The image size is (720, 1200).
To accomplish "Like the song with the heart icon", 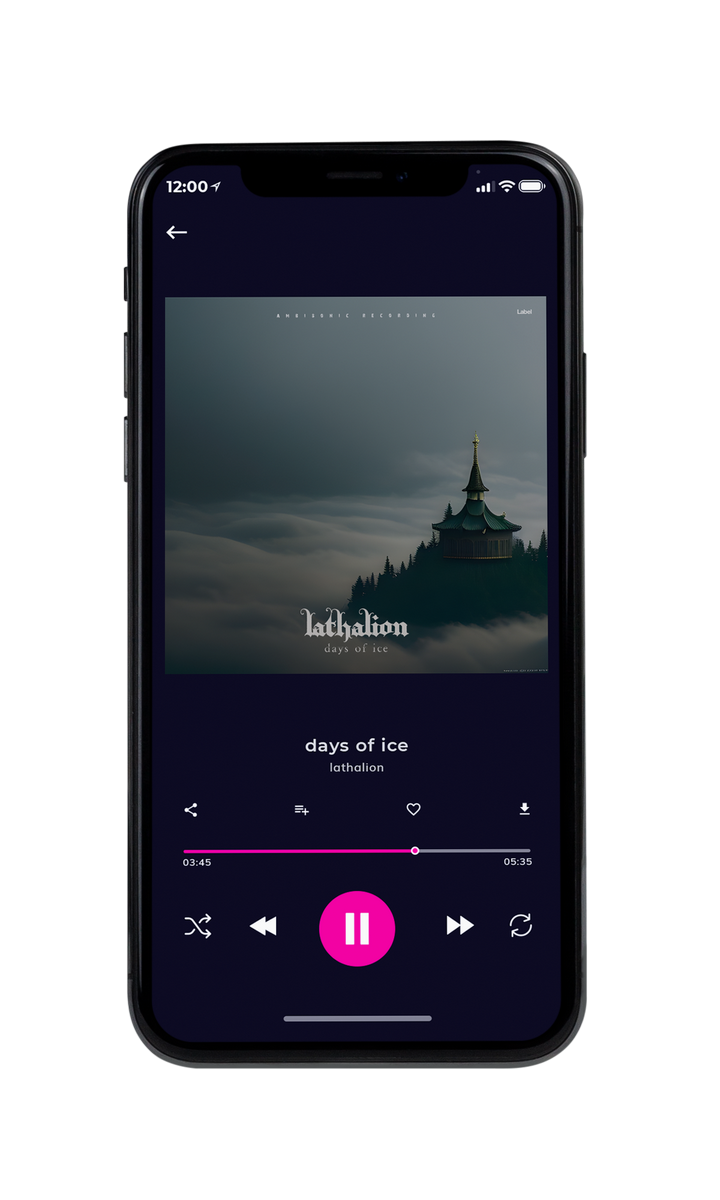I will tap(413, 810).
